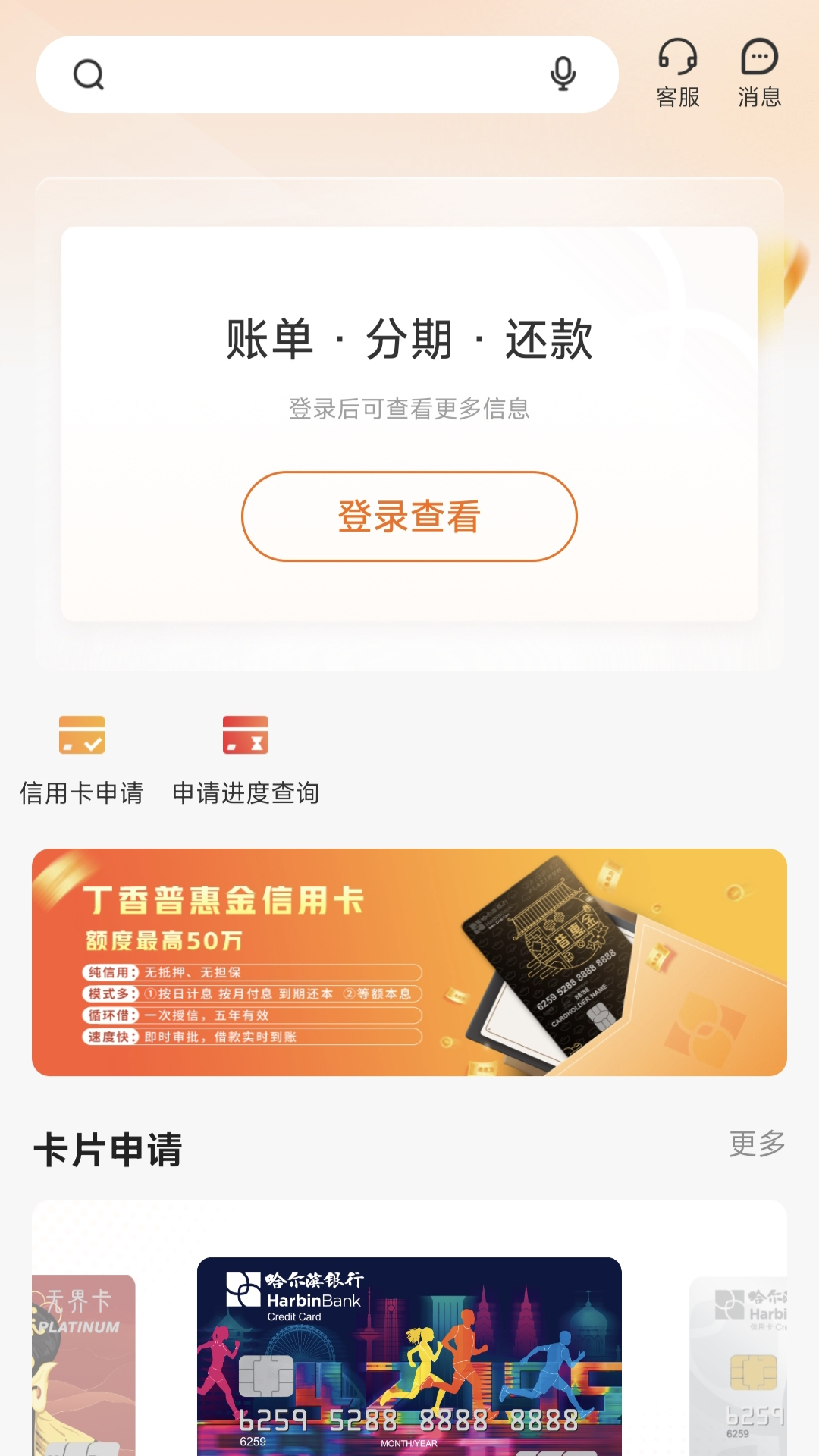Viewport: 819px width, 1456px height.
Task: Open 申请进度查询 progress inquiry
Action: pyautogui.click(x=246, y=759)
